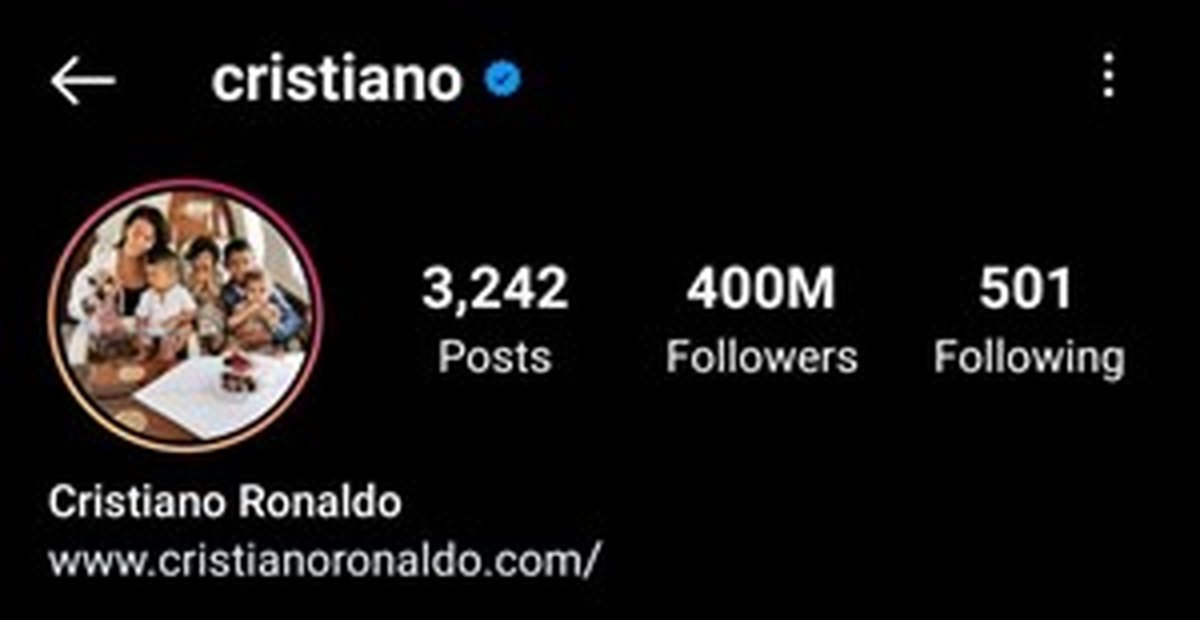
Task: Open the 501 Following list
Action: point(1028,322)
